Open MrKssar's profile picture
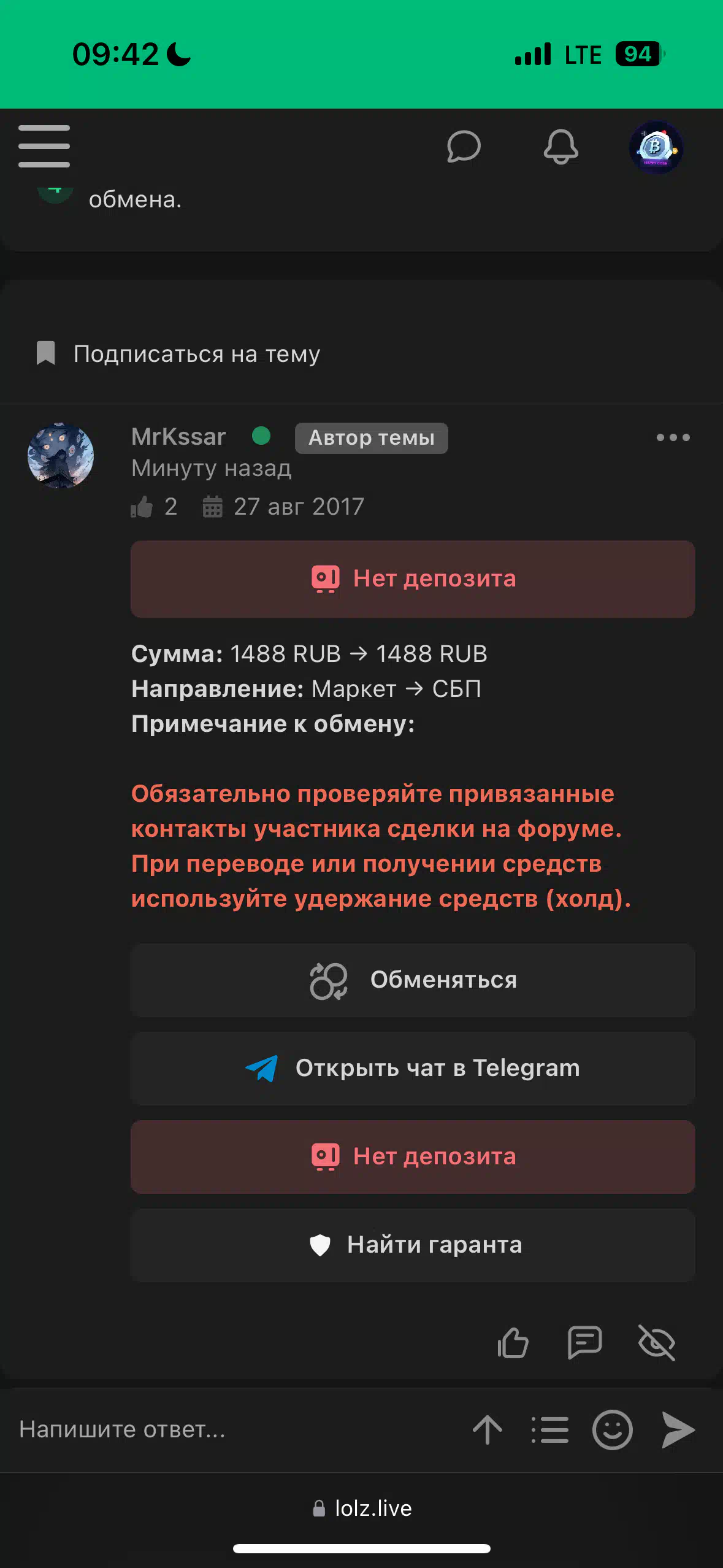Screen dimensions: 723x1568 coord(61,455)
